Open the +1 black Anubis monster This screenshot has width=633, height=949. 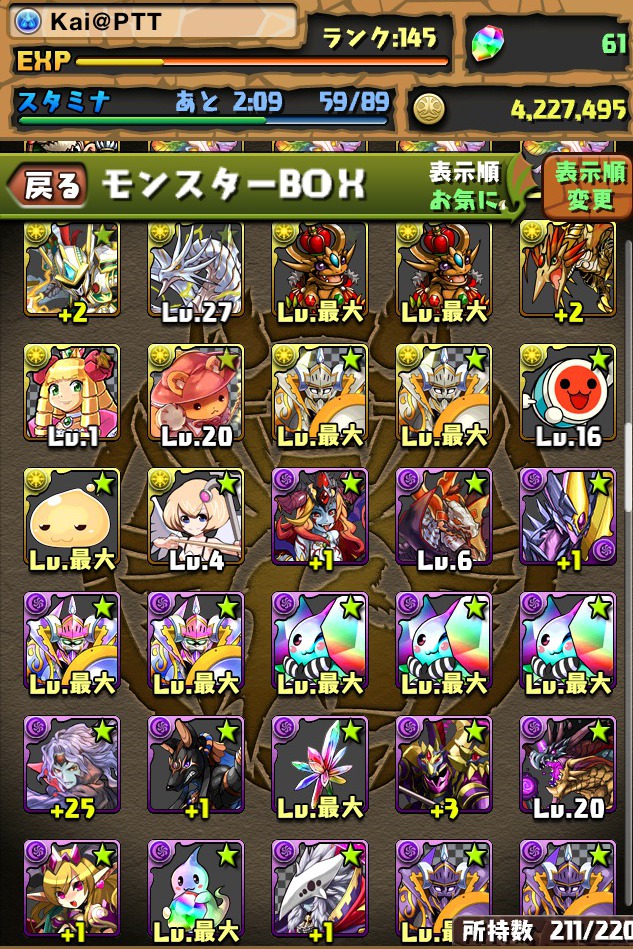tap(195, 767)
